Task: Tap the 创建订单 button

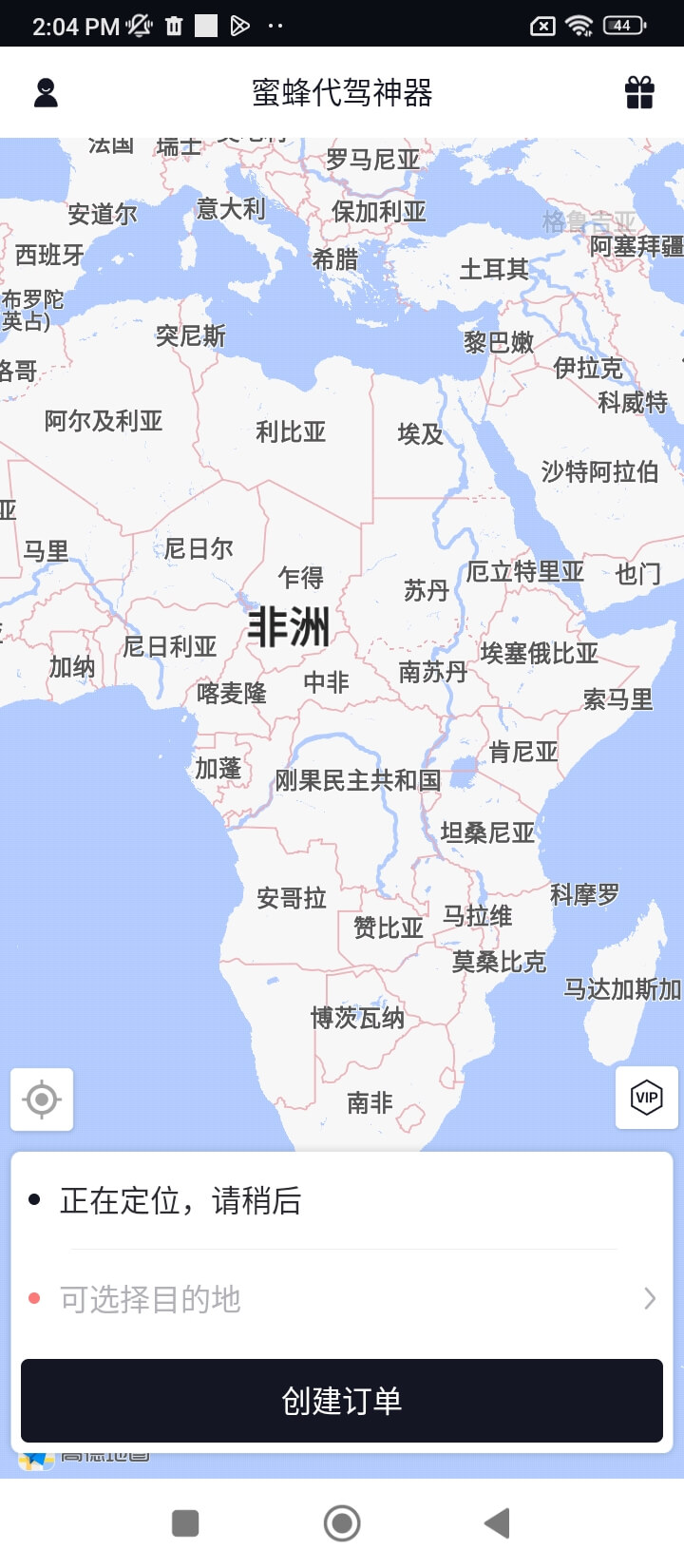Action: 342,1401
